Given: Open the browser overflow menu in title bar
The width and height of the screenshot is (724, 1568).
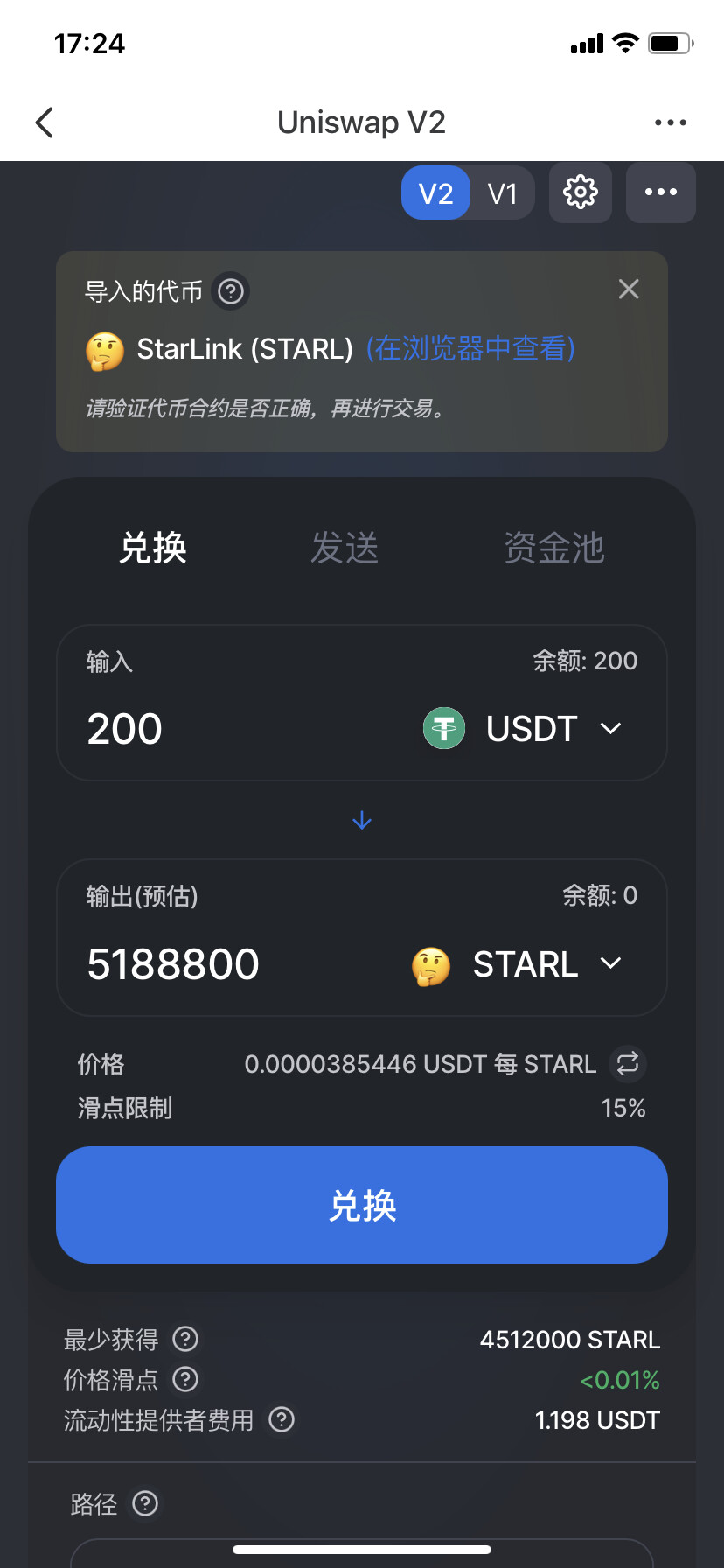Looking at the screenshot, I should pyautogui.click(x=670, y=122).
